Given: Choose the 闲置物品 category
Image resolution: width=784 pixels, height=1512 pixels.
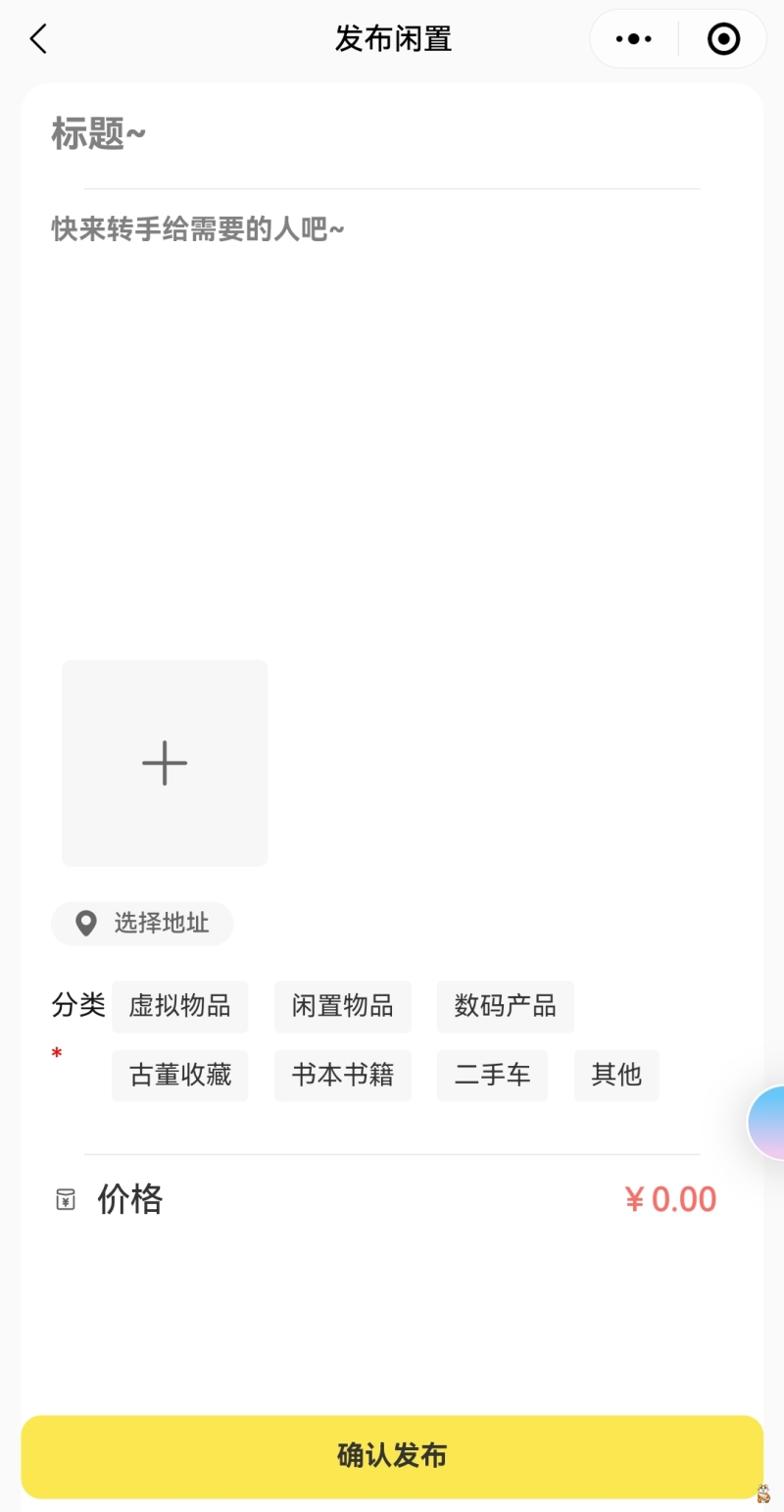Looking at the screenshot, I should [x=343, y=1006].
